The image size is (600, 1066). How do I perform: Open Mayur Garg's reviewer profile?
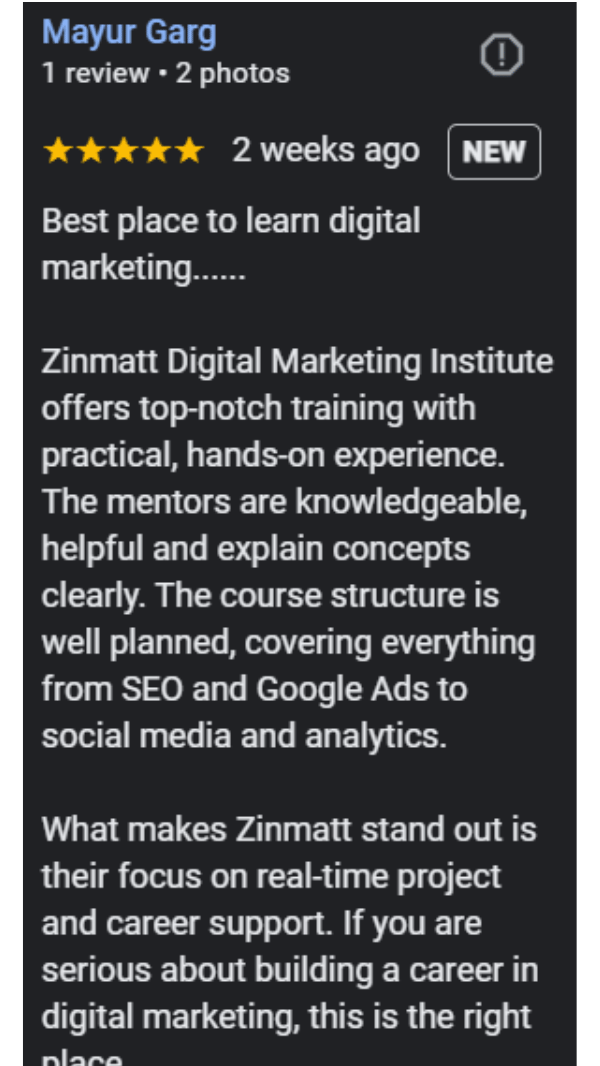click(129, 32)
